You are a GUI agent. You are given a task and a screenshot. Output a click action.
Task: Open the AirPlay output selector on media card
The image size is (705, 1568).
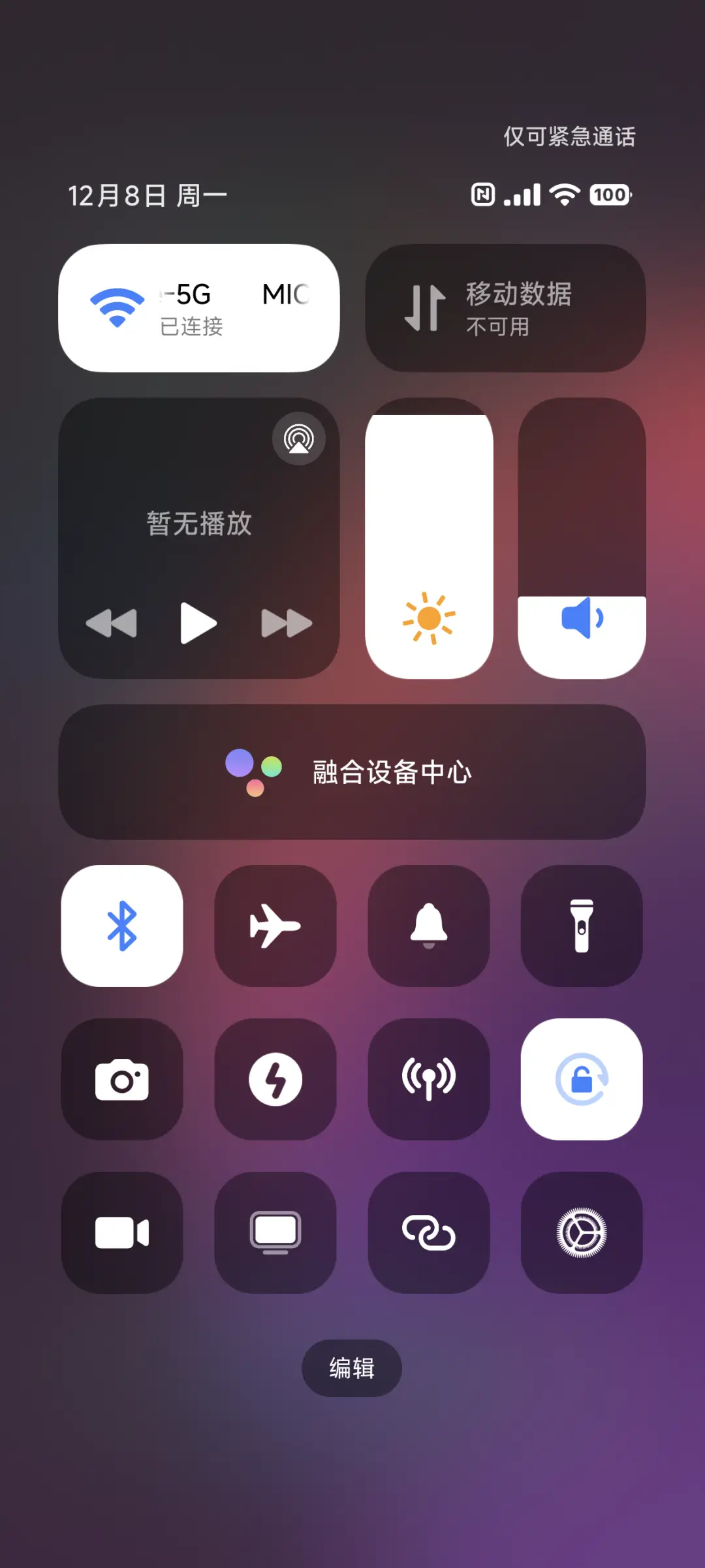(x=299, y=439)
